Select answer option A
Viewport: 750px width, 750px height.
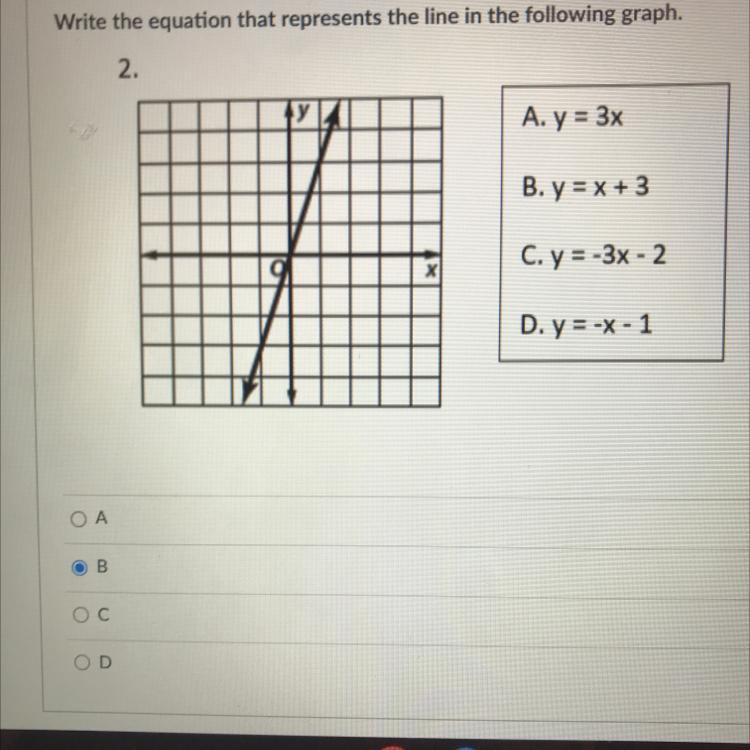(79, 520)
